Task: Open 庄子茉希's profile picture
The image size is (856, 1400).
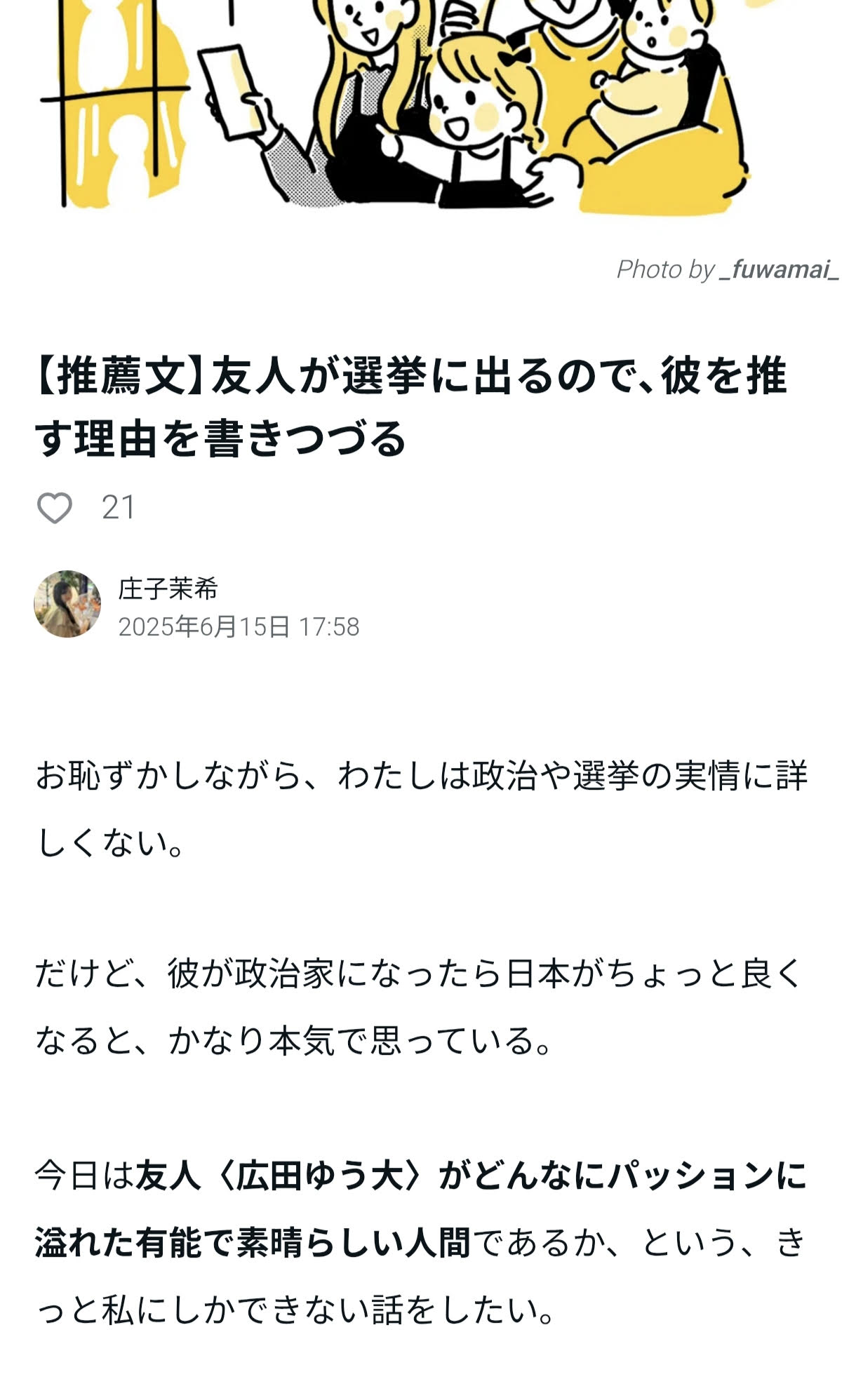Action: [x=67, y=604]
